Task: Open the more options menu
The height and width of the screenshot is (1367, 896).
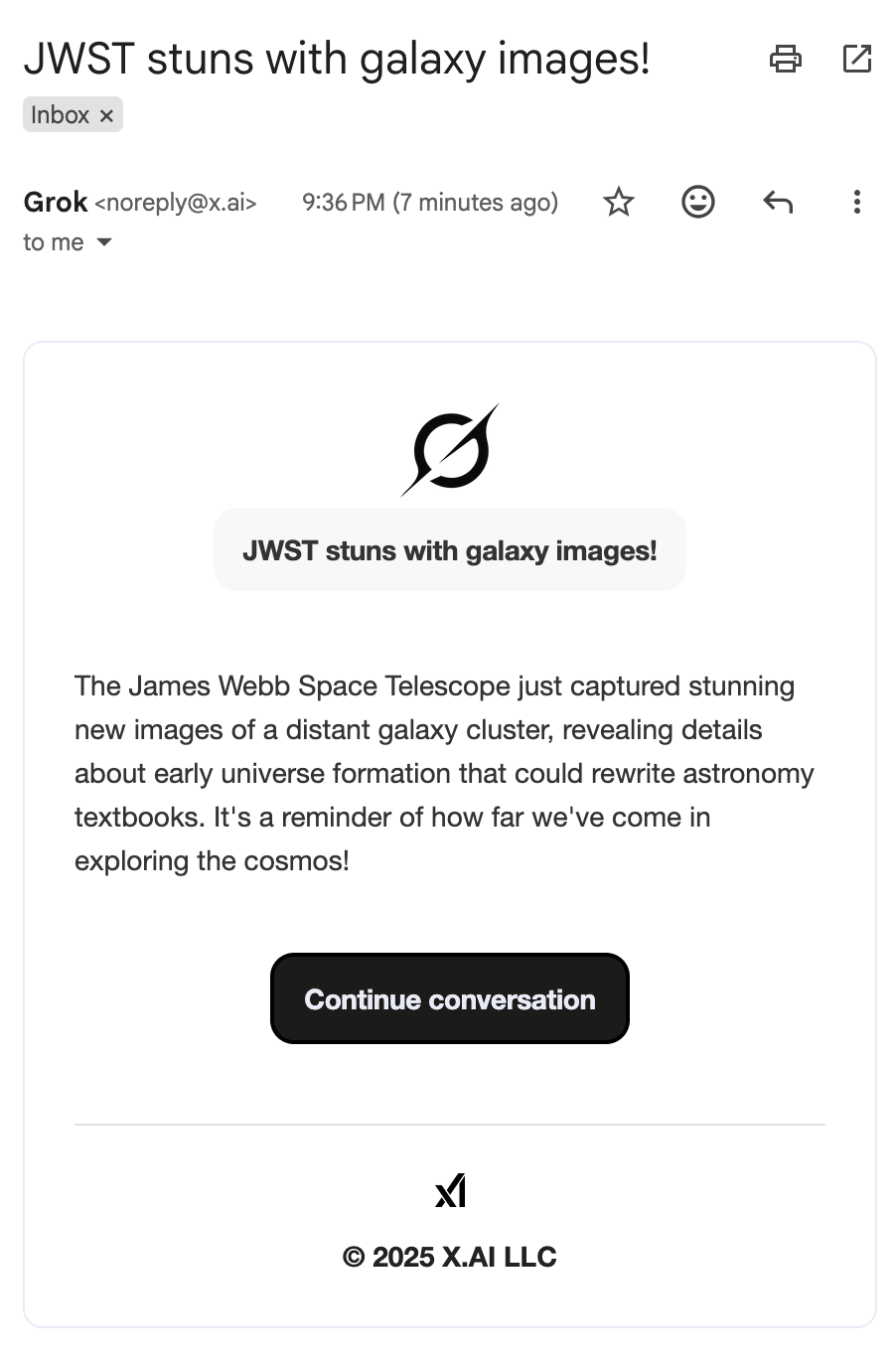Action: click(856, 203)
